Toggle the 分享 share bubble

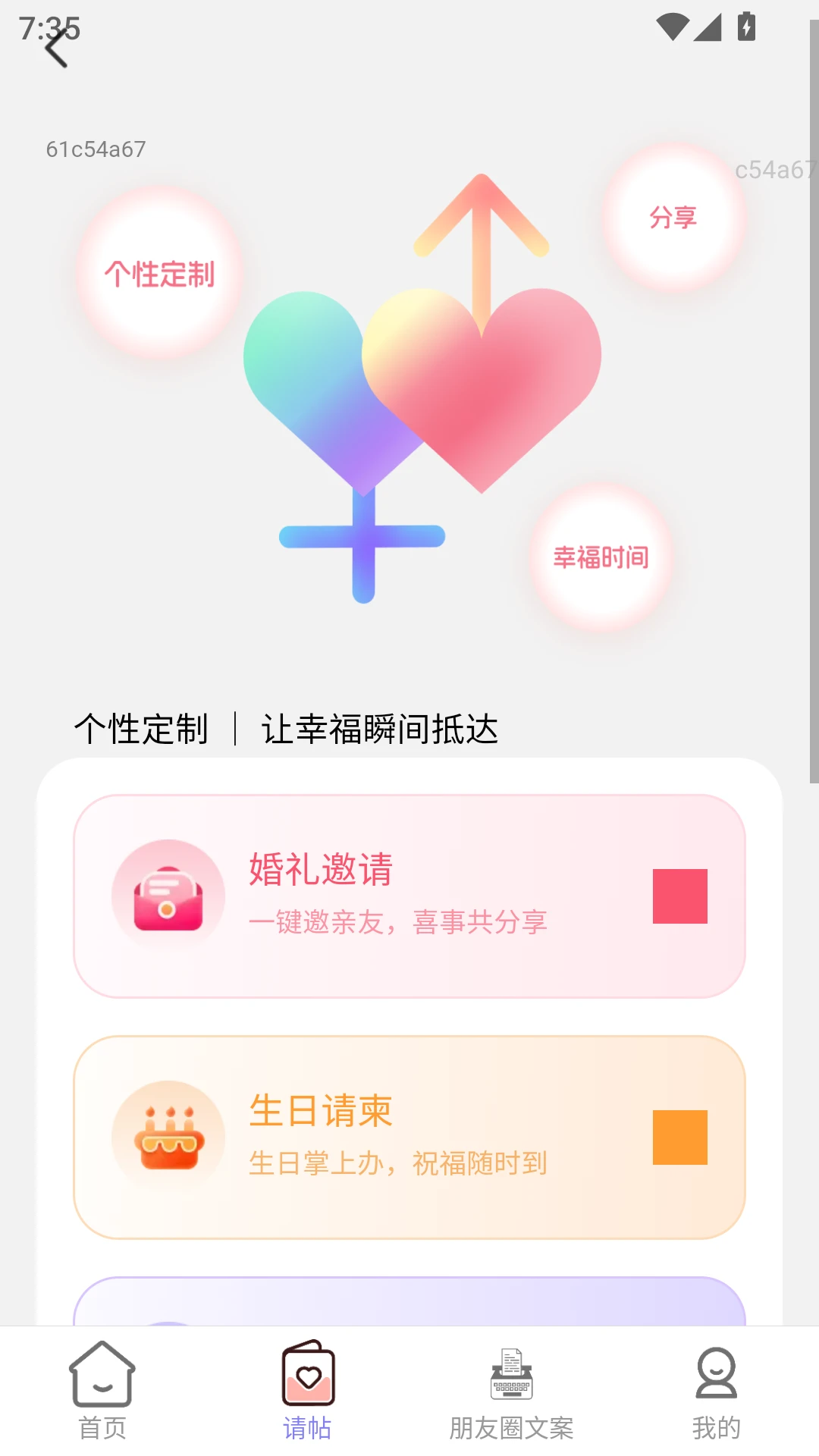672,218
